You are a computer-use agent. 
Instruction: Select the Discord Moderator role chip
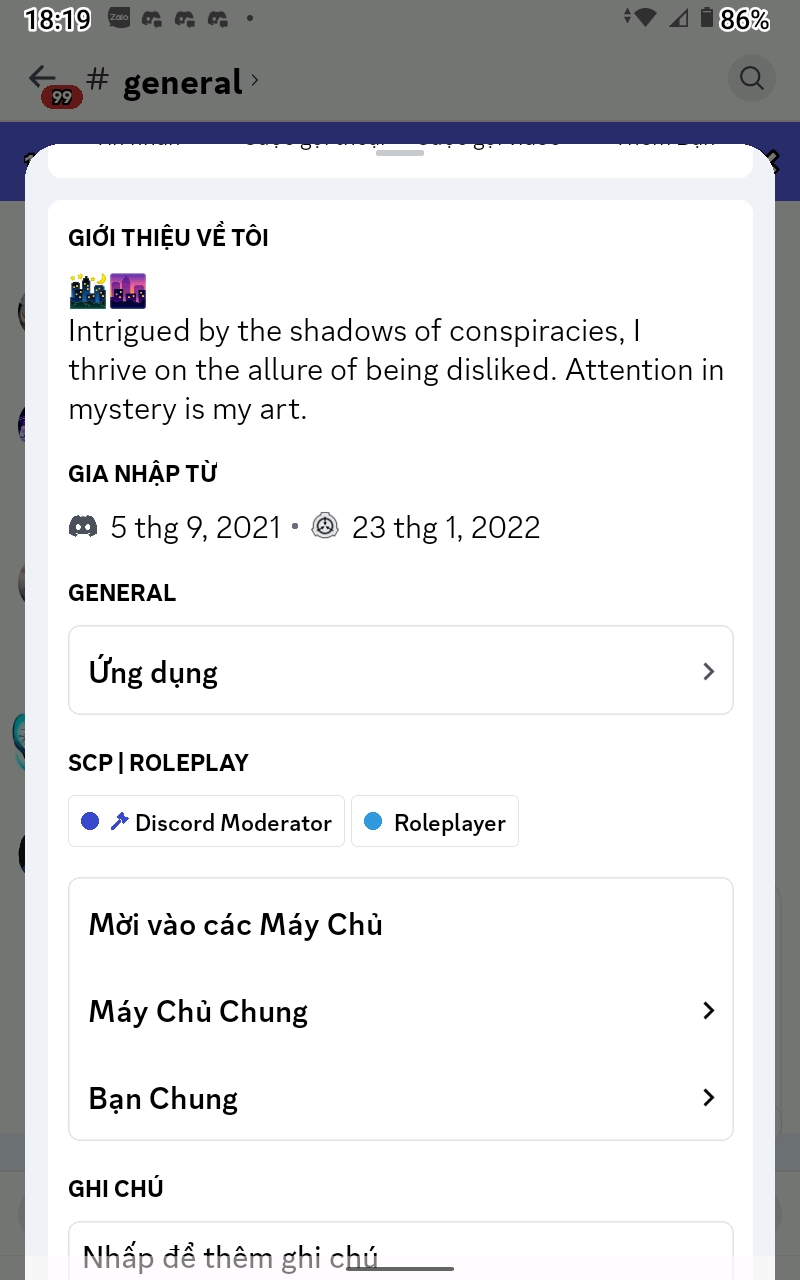[207, 822]
